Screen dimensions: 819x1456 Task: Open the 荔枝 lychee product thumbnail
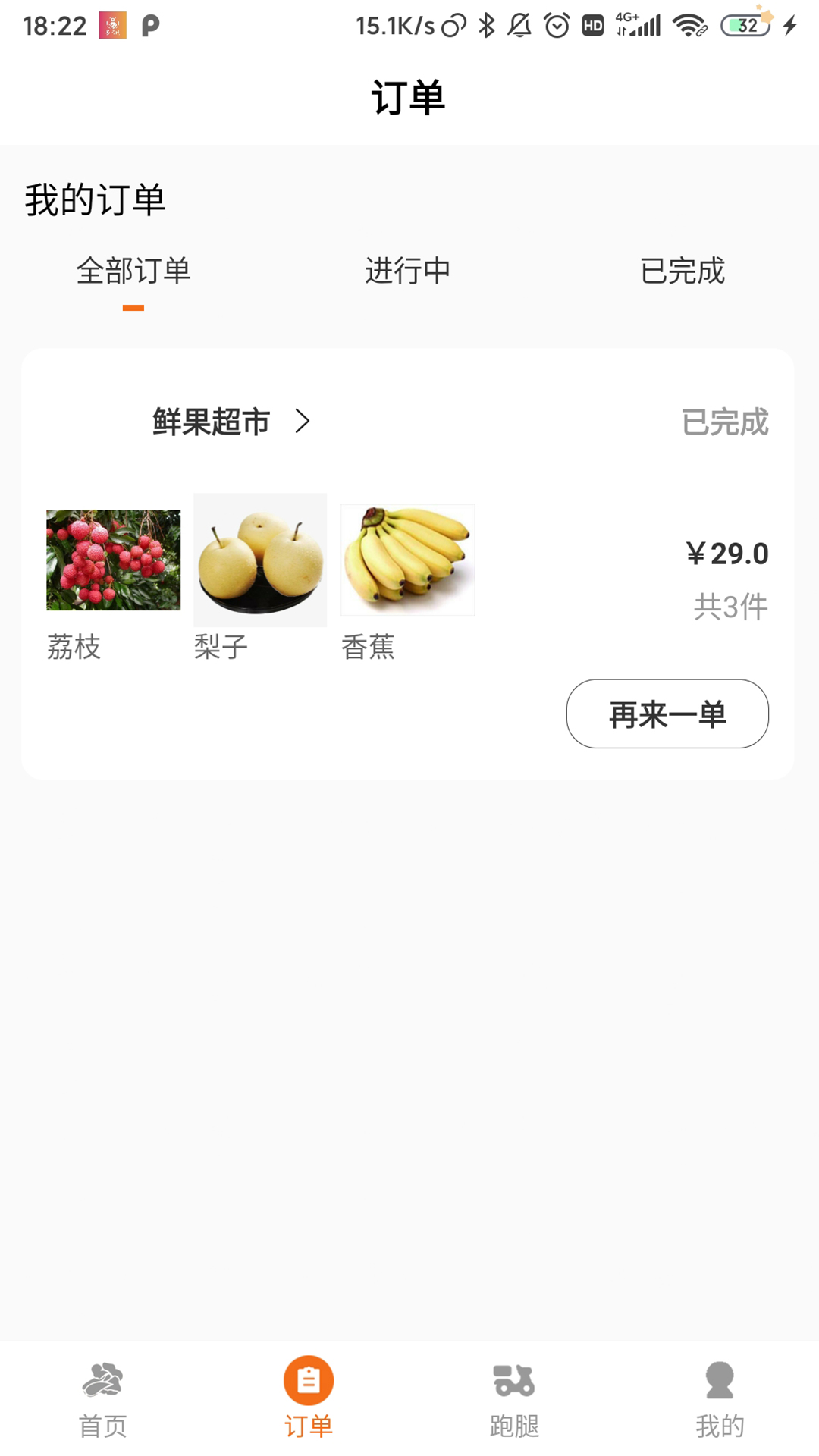point(112,560)
